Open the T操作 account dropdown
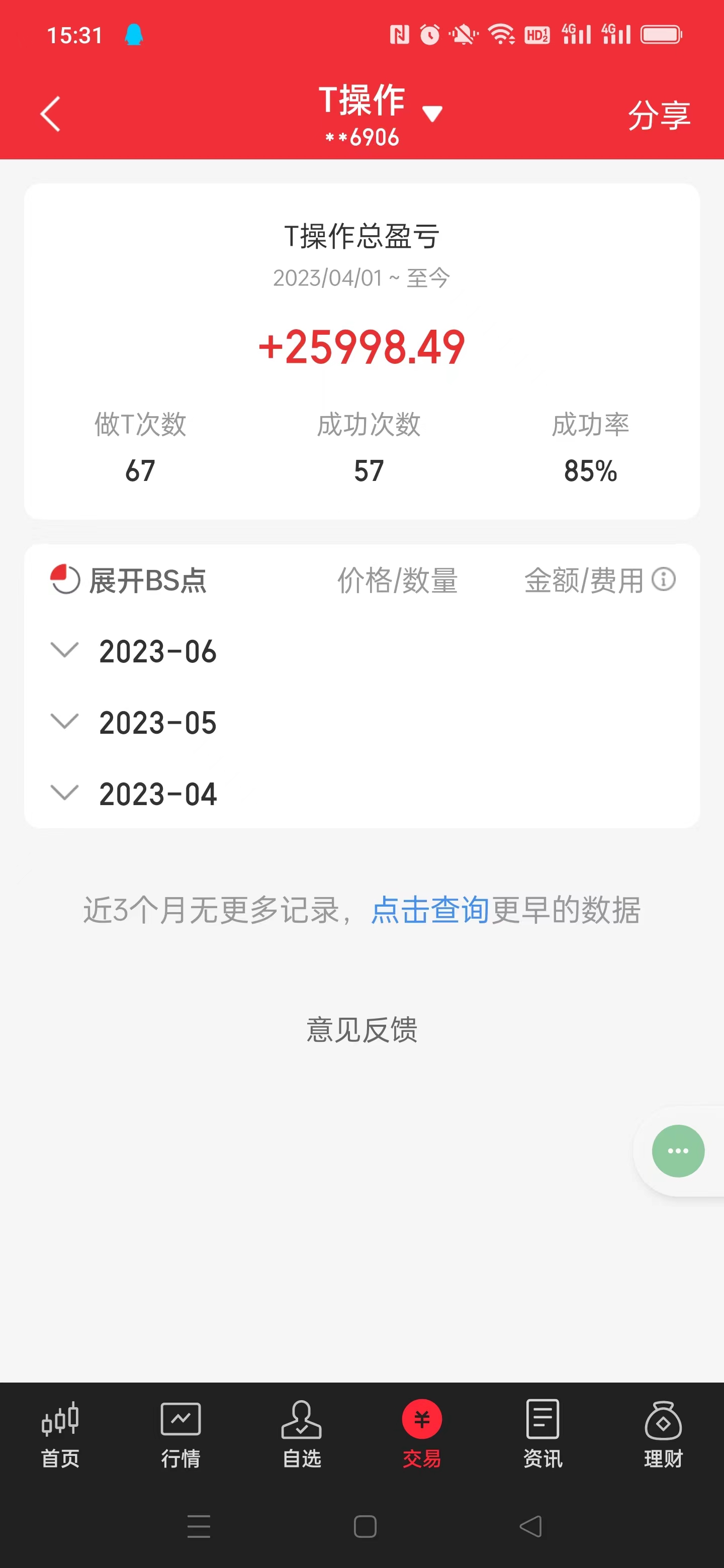The image size is (724, 1568). tap(432, 113)
